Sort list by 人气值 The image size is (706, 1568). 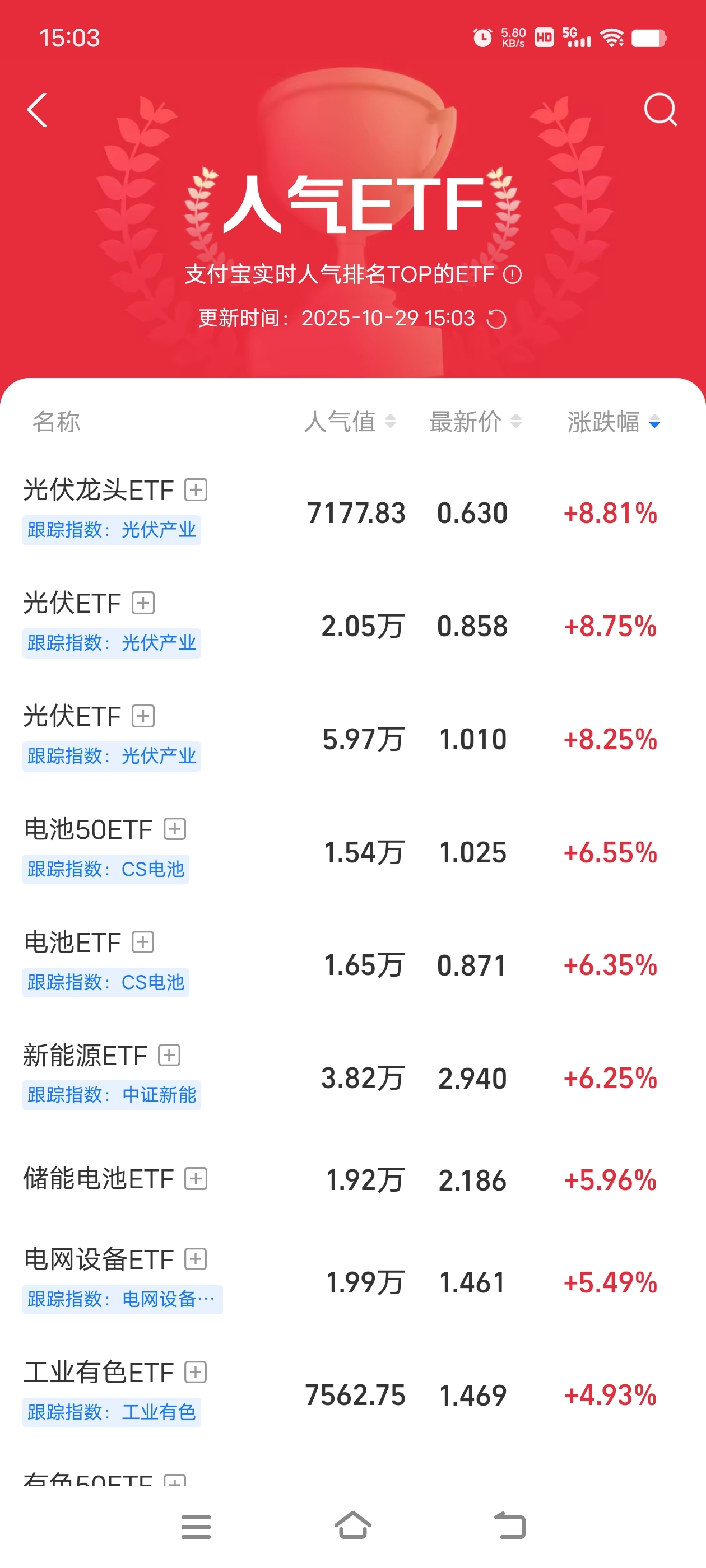point(350,421)
